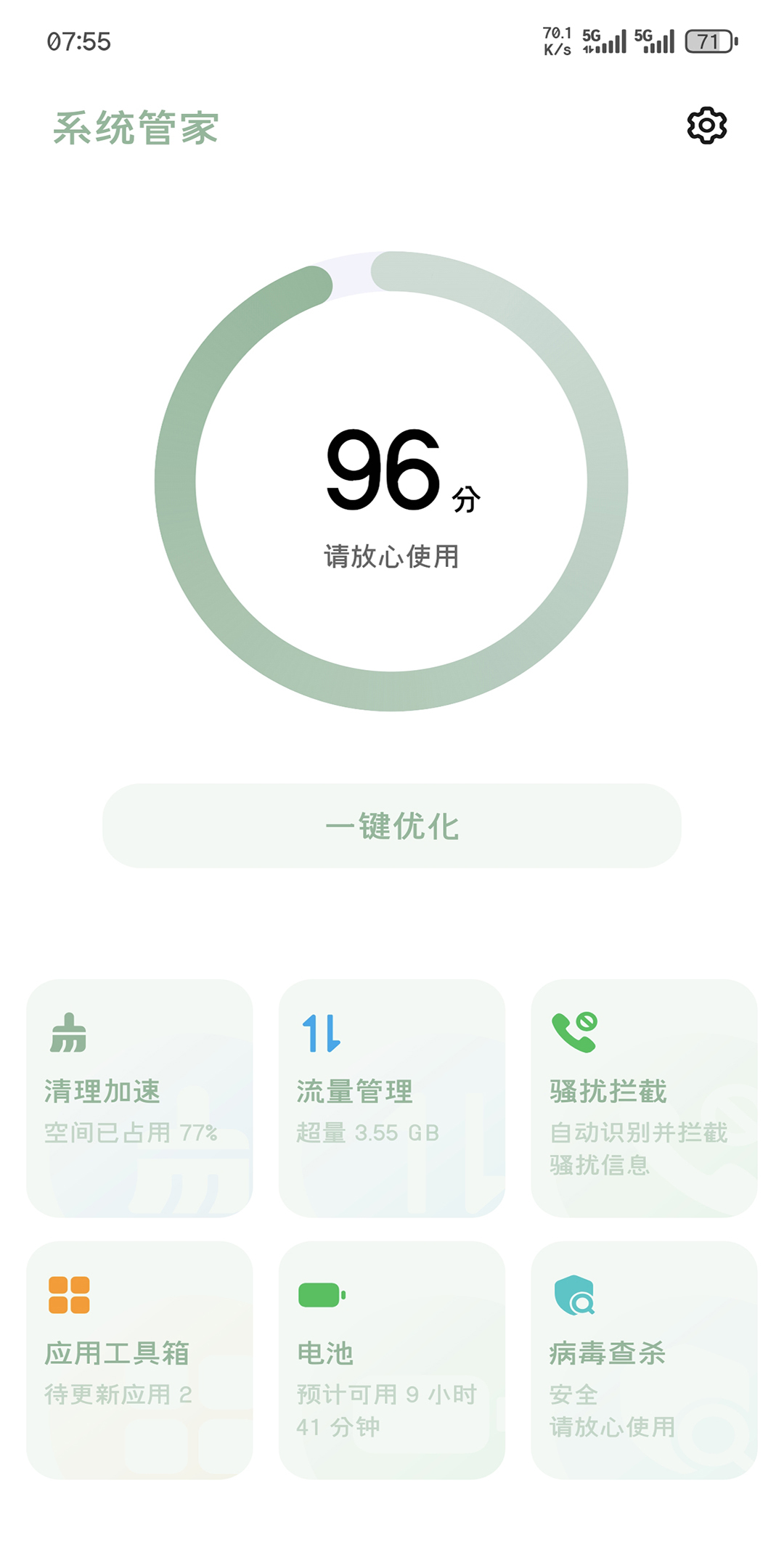The width and height of the screenshot is (784, 1568).
Task: Open the 病毒查杀 card
Action: click(644, 1359)
